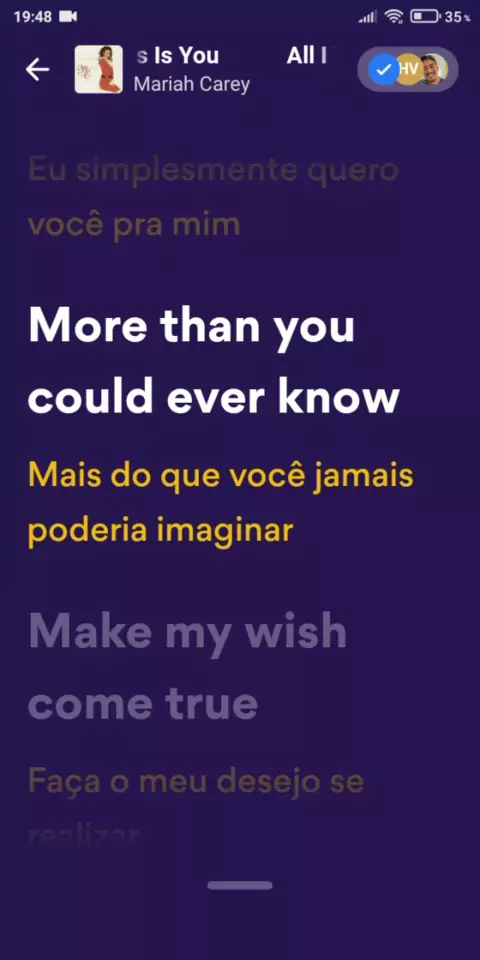Viewport: 480px width, 960px height.
Task: Open the Mariah Carey album cover thumbnail
Action: click(99, 70)
